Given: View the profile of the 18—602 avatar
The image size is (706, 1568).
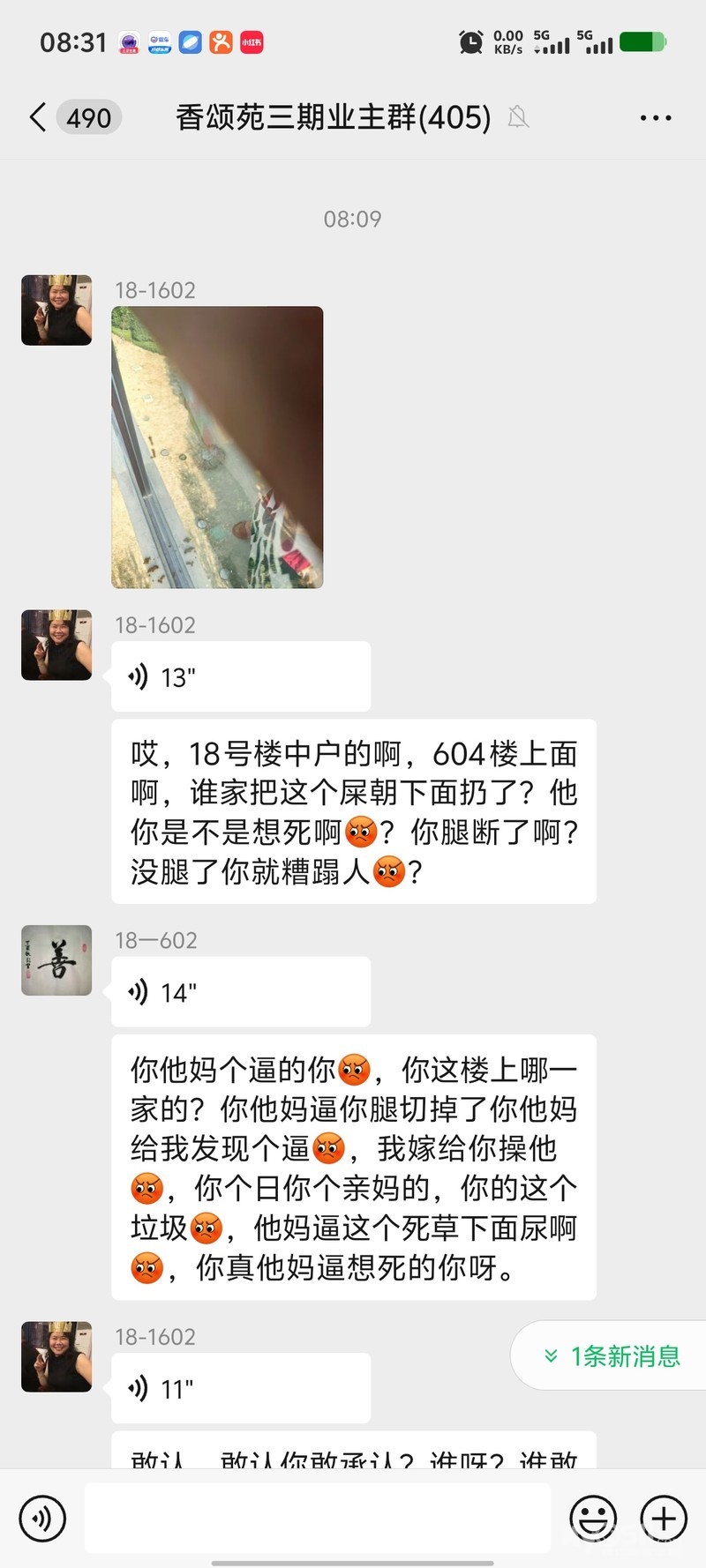Looking at the screenshot, I should (x=56, y=960).
